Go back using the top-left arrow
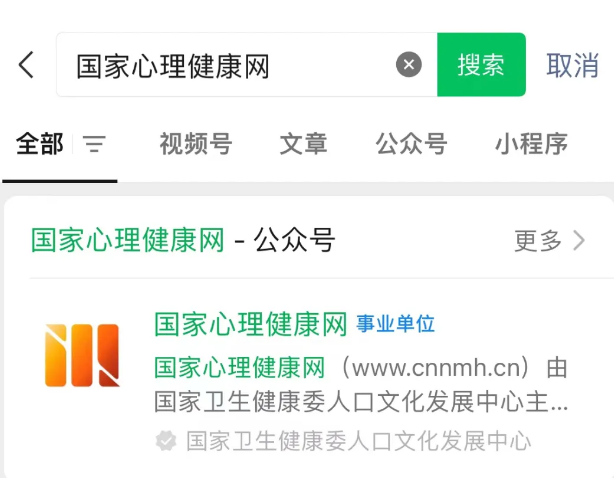The image size is (614, 478). click(27, 66)
